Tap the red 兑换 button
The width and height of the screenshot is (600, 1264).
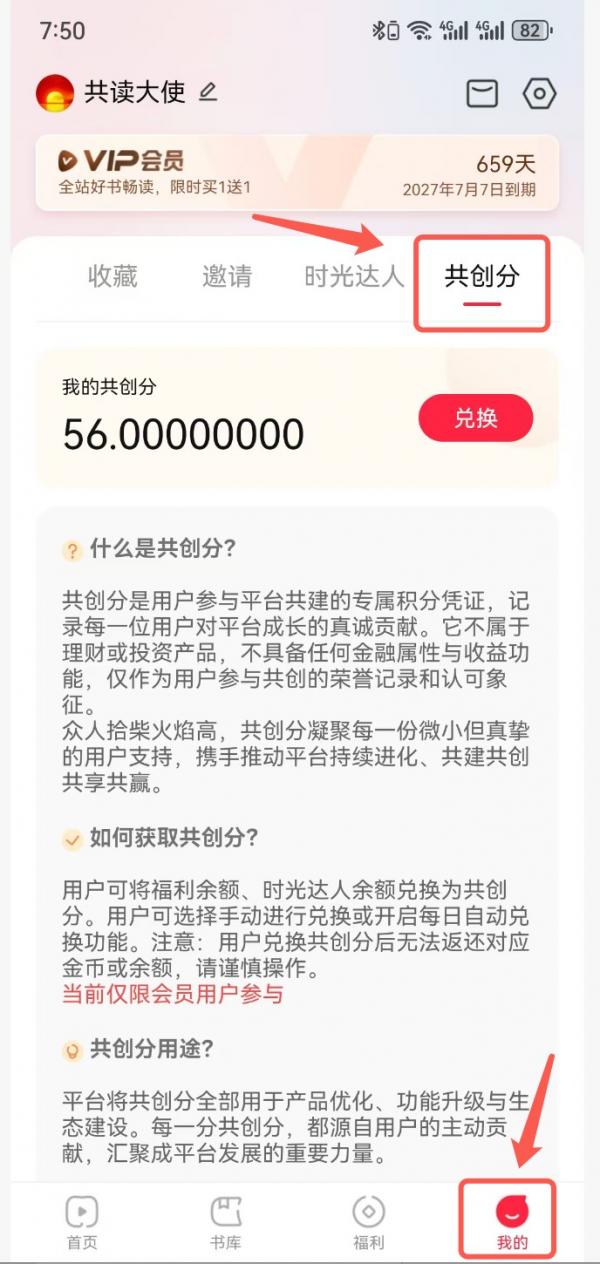475,418
